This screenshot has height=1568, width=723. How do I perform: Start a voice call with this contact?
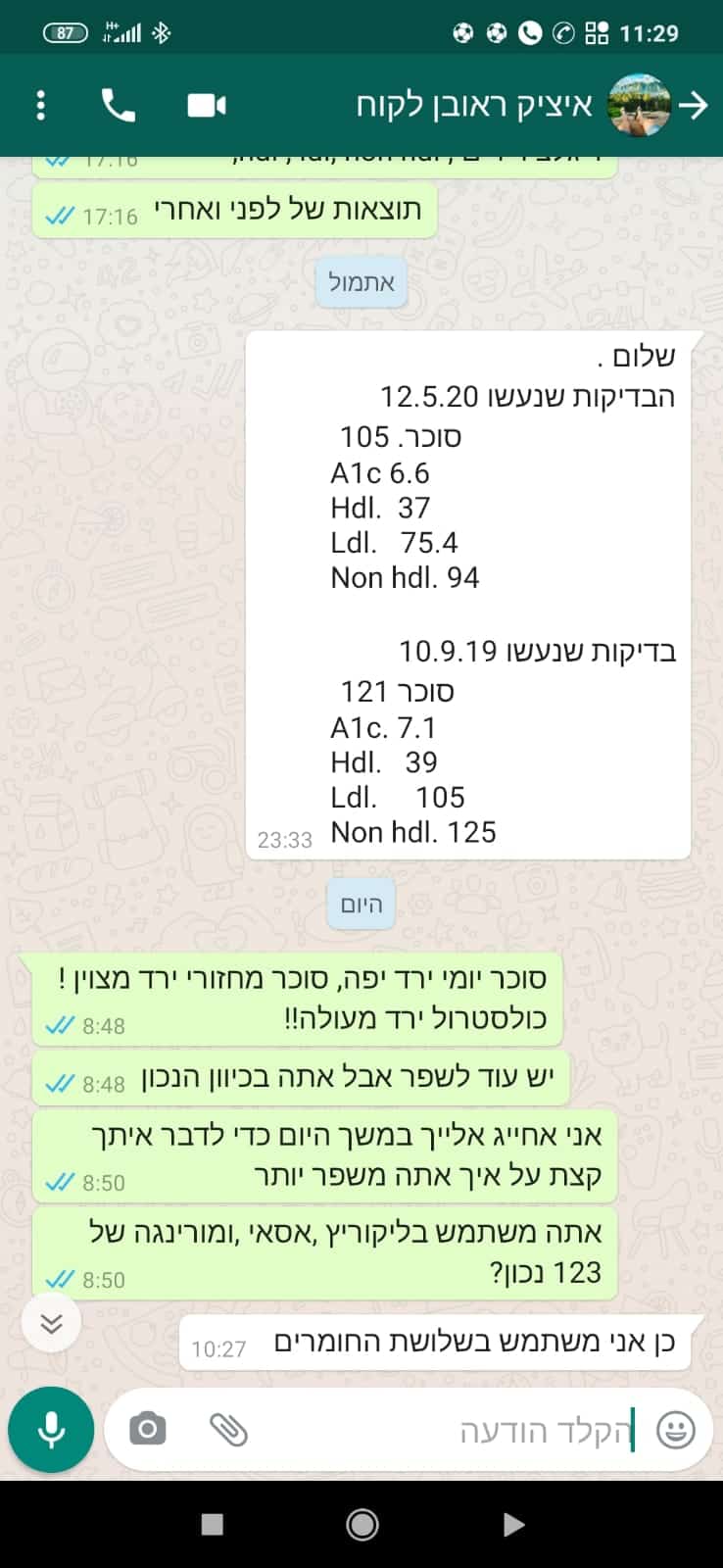119,105
